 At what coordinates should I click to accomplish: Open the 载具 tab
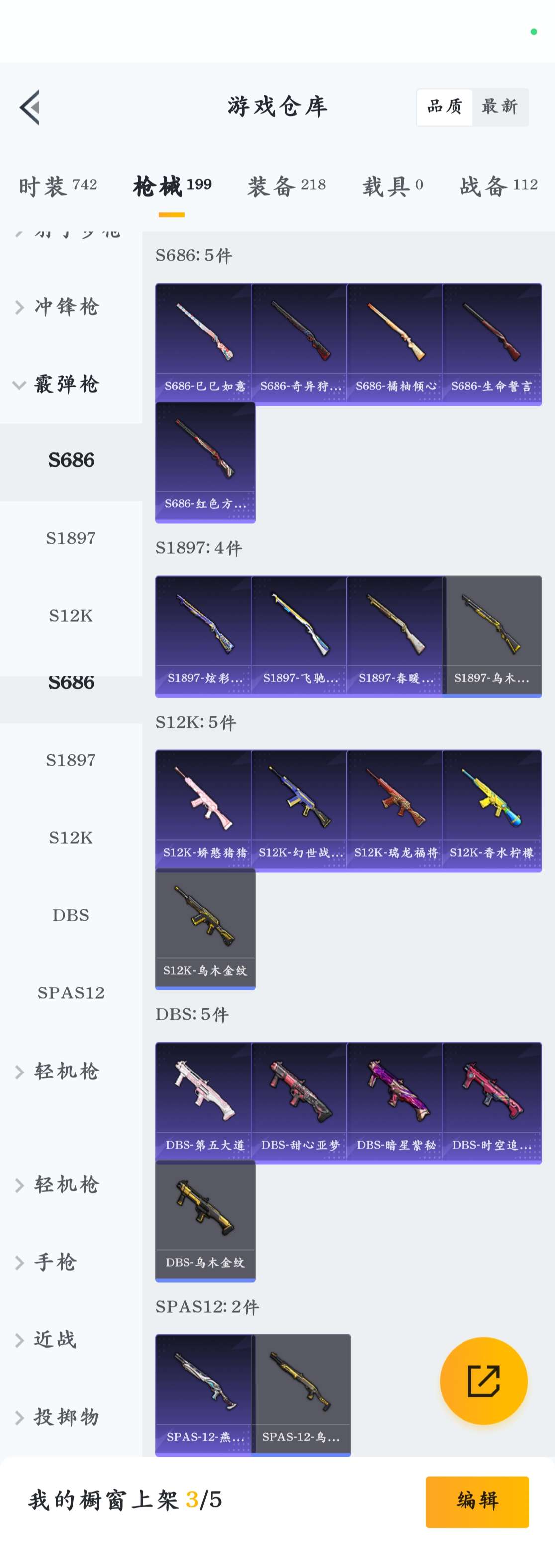392,186
